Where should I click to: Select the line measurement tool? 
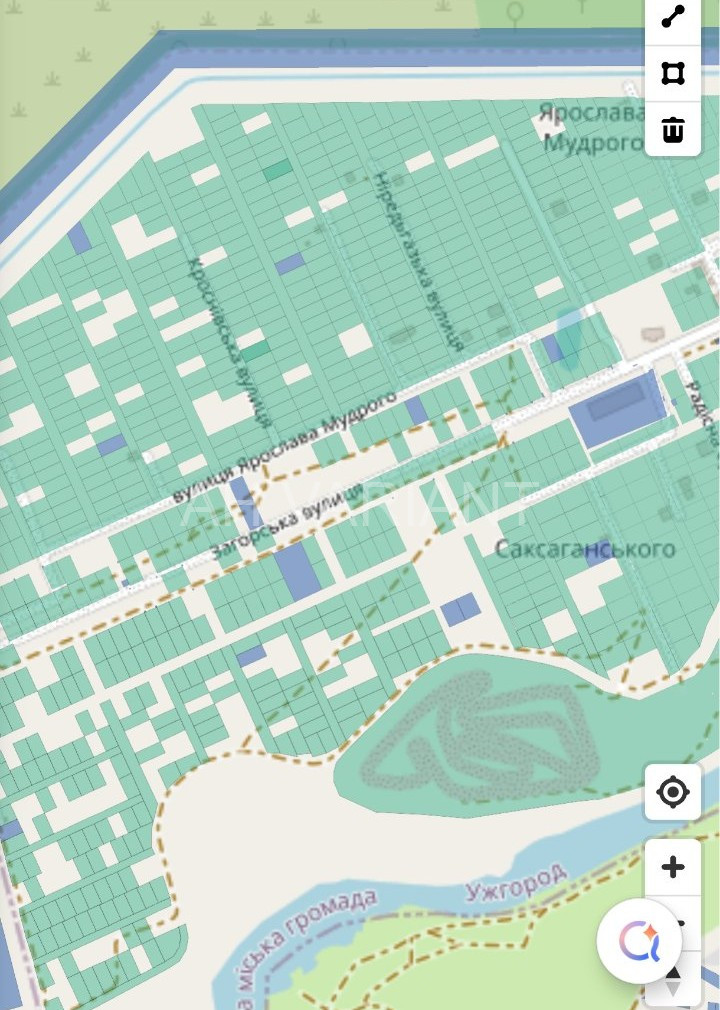coord(673,18)
